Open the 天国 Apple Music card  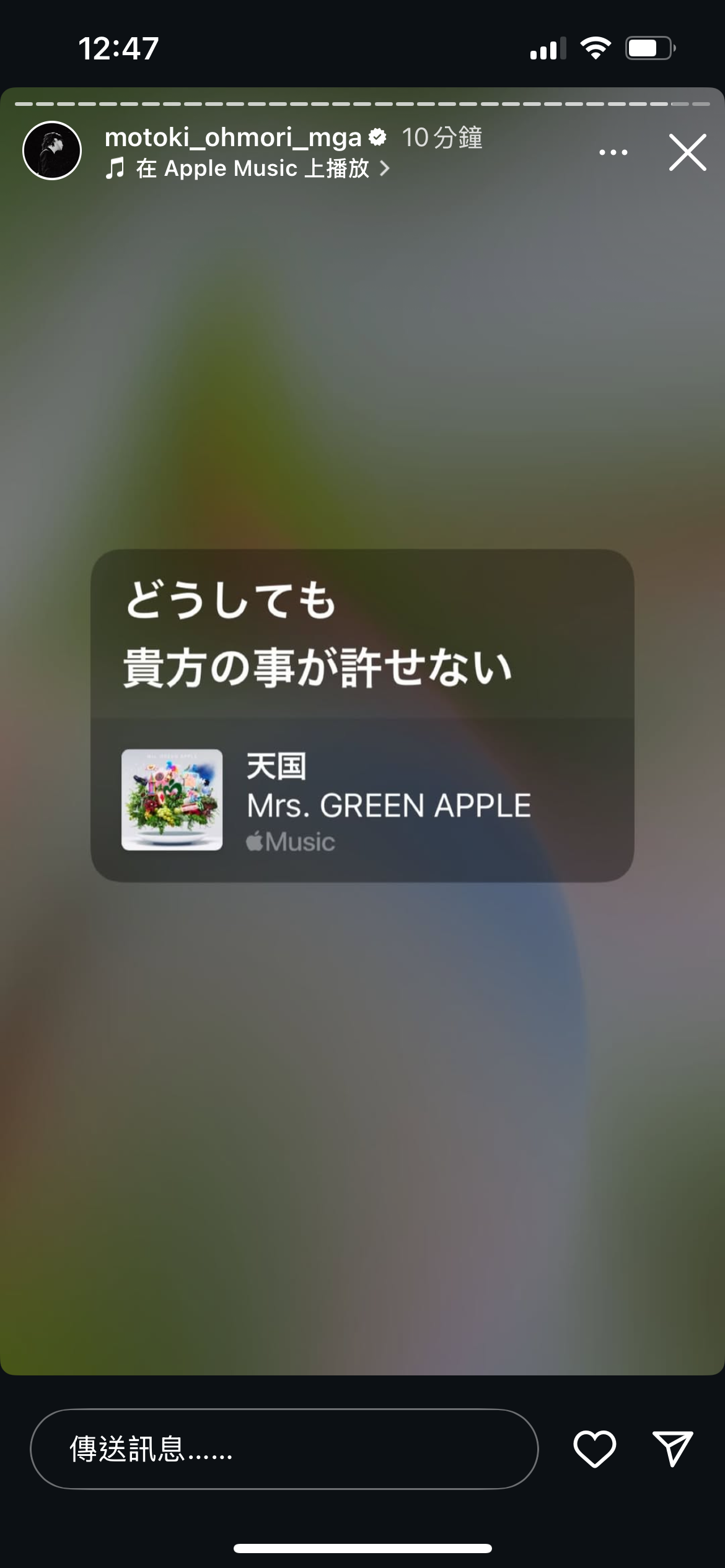(x=362, y=799)
